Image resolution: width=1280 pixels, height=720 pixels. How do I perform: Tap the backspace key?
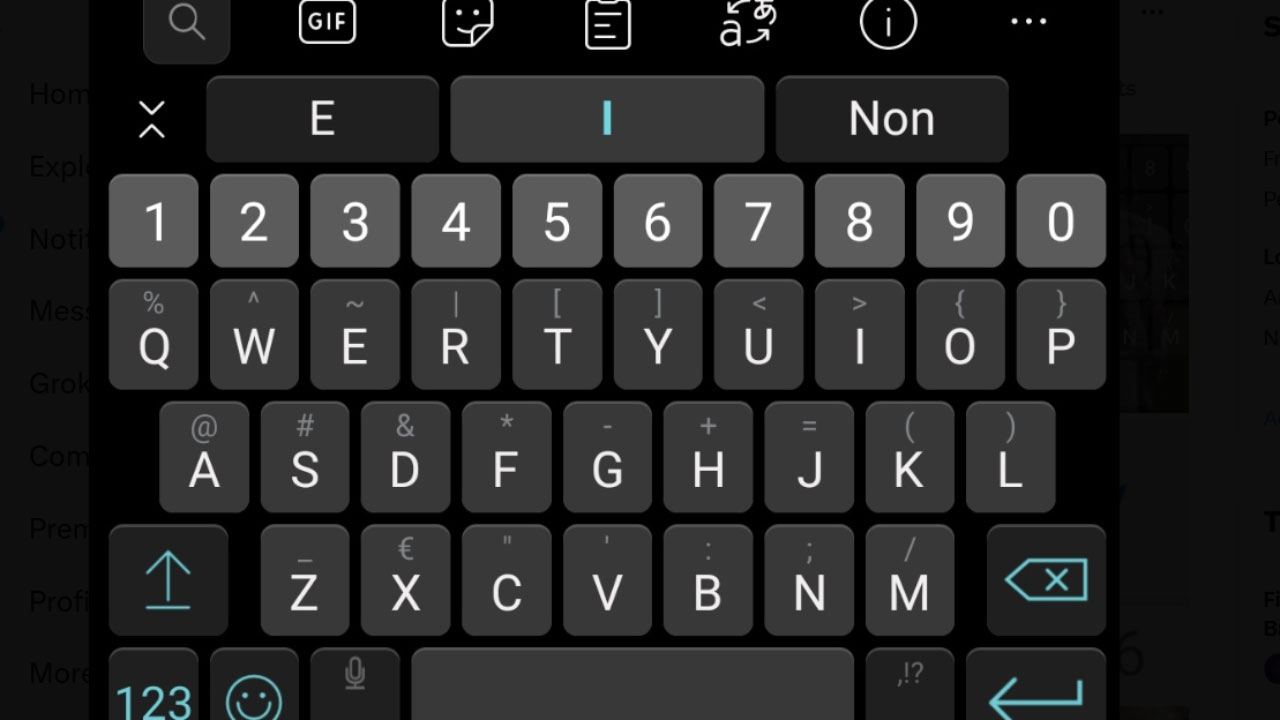(1046, 581)
